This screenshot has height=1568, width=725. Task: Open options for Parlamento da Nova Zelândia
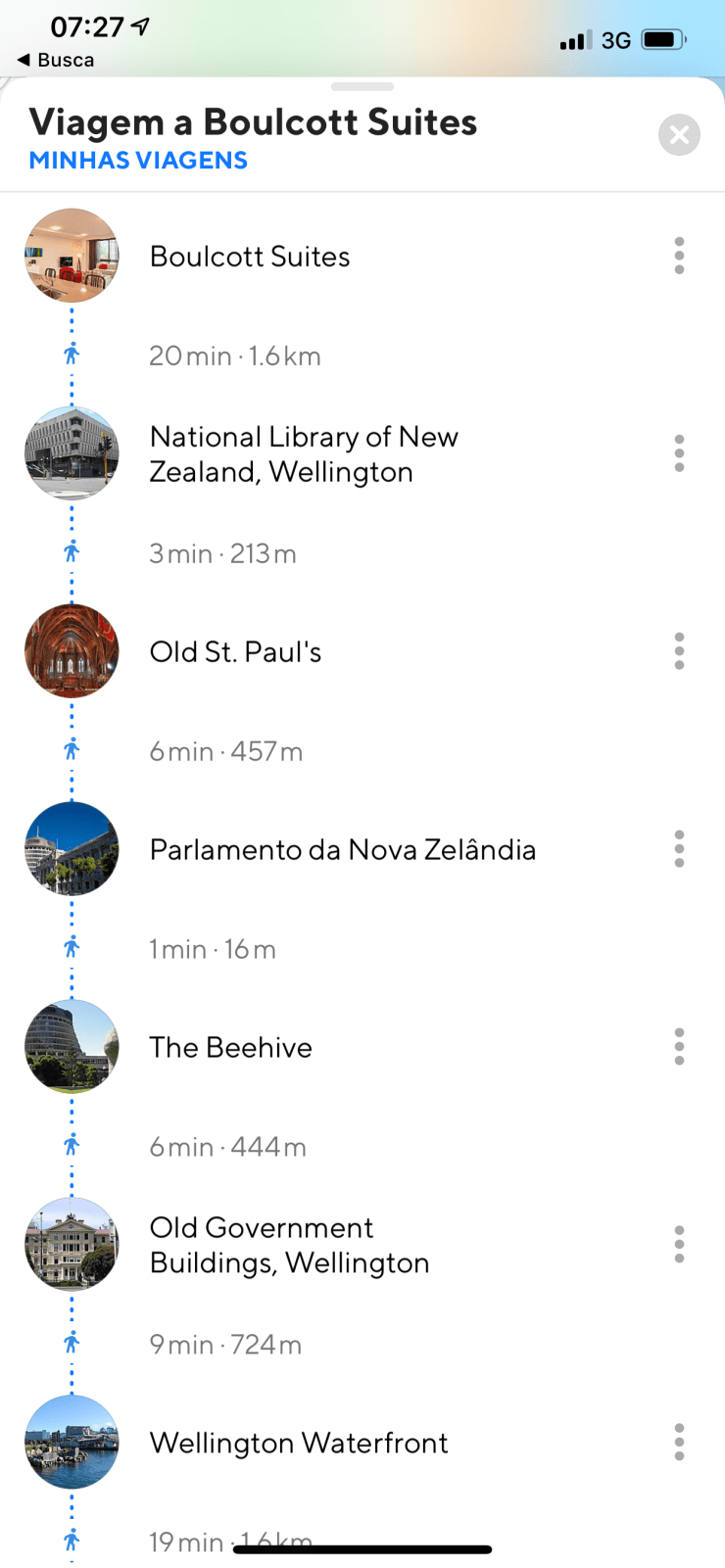[679, 849]
